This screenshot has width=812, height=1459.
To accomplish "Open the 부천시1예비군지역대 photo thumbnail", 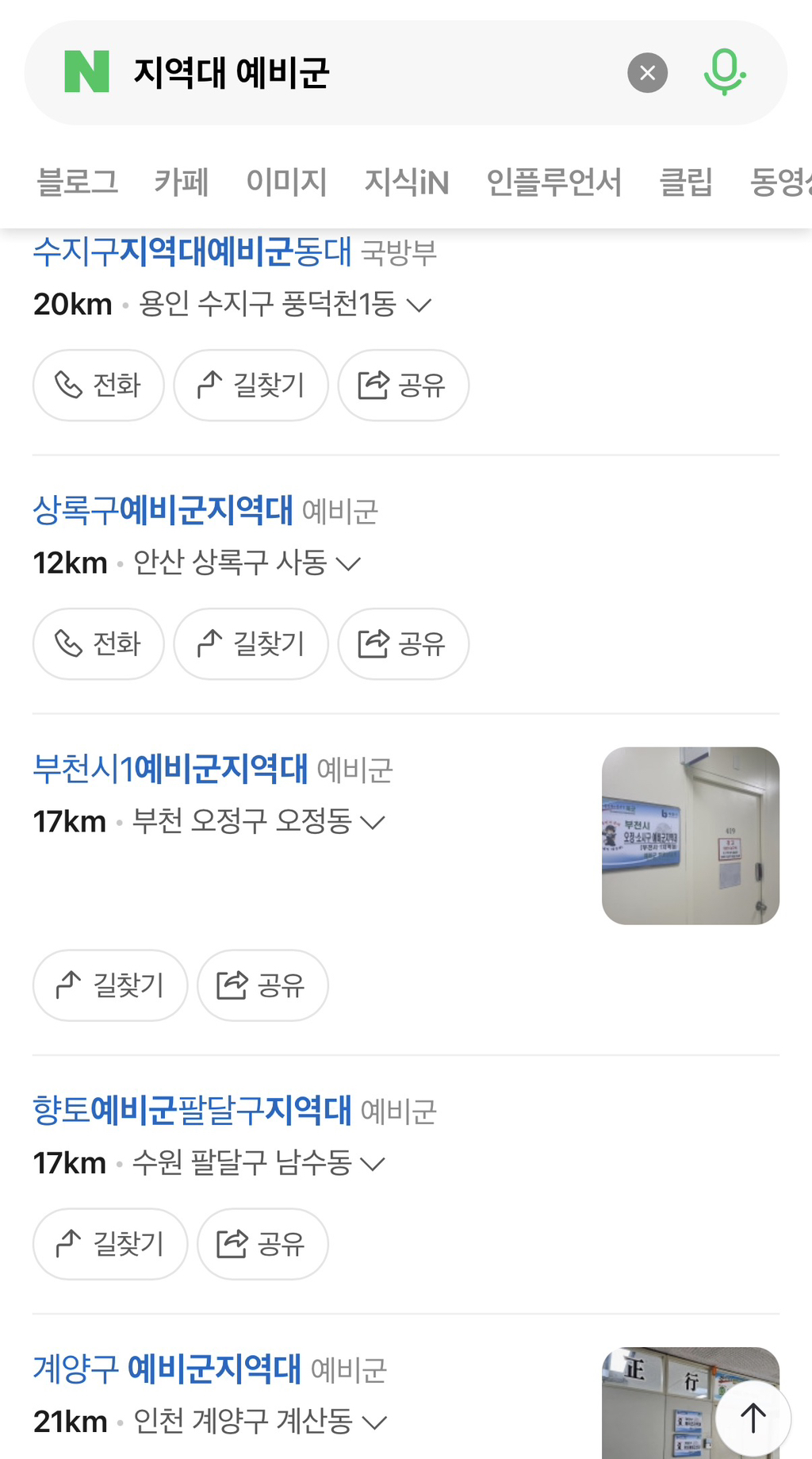I will point(690,835).
